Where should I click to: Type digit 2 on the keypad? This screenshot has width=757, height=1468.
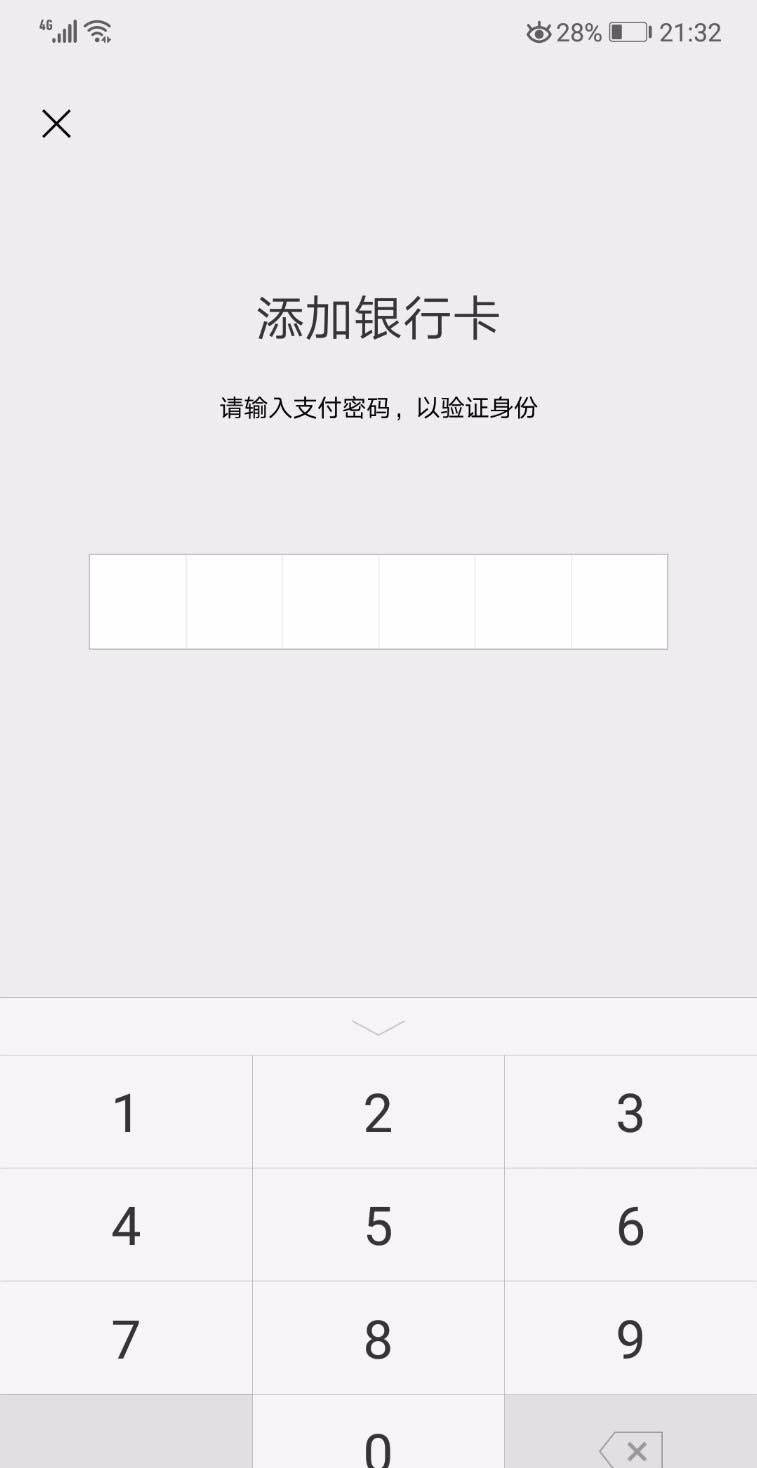click(x=378, y=1112)
